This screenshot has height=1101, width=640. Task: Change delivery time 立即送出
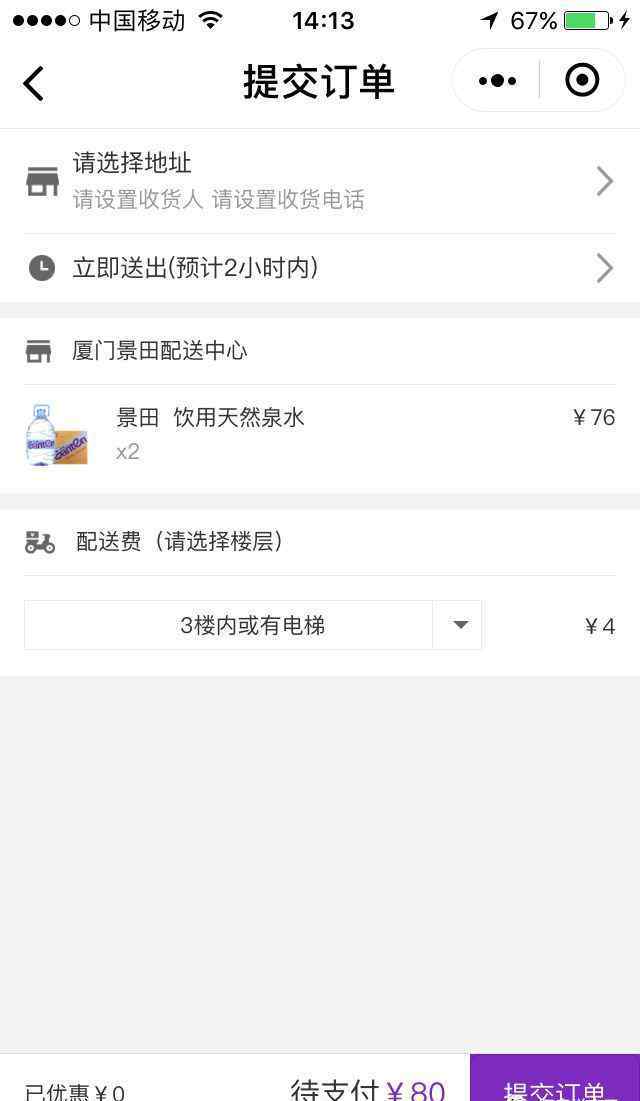(x=320, y=268)
